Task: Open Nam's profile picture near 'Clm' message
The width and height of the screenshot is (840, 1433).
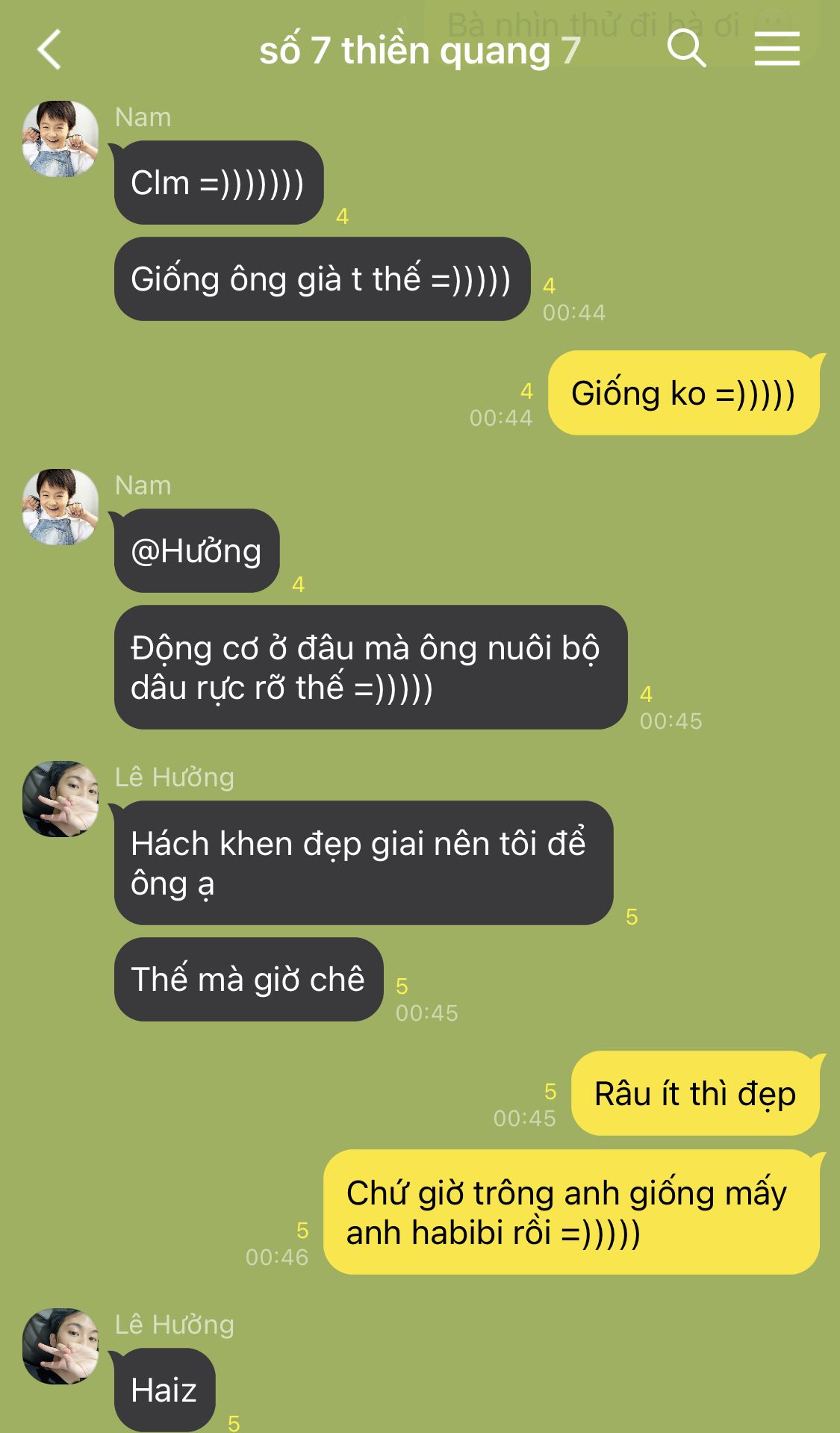Action: [60, 139]
